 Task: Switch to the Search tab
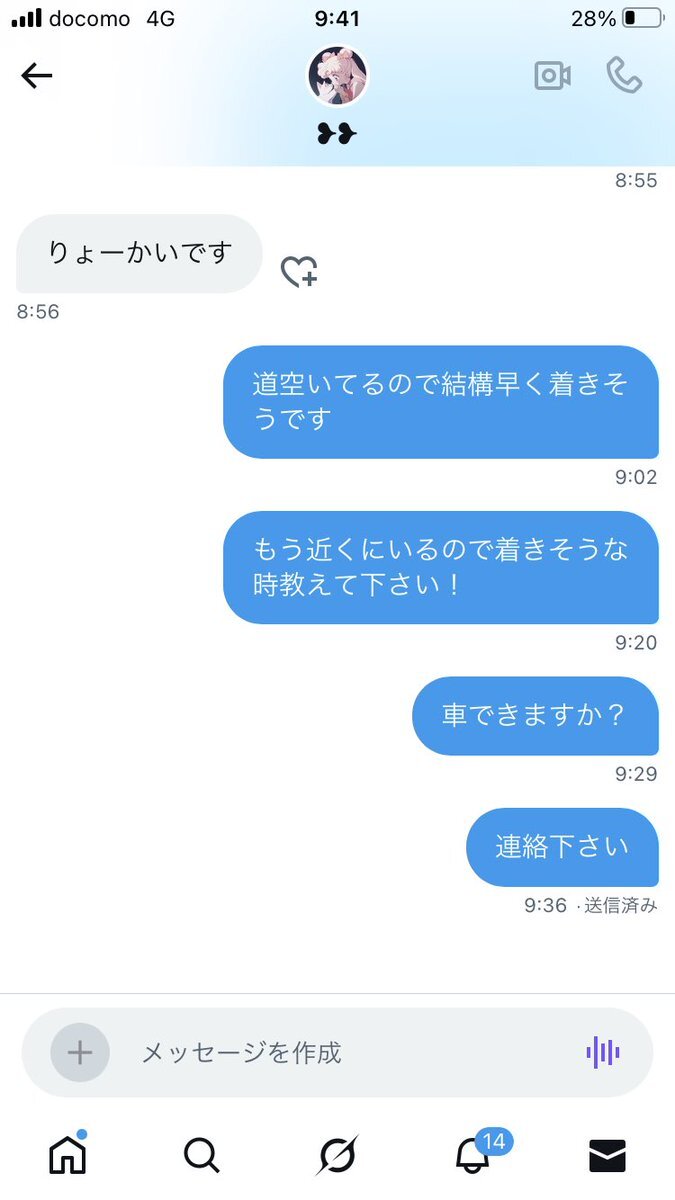202,1156
